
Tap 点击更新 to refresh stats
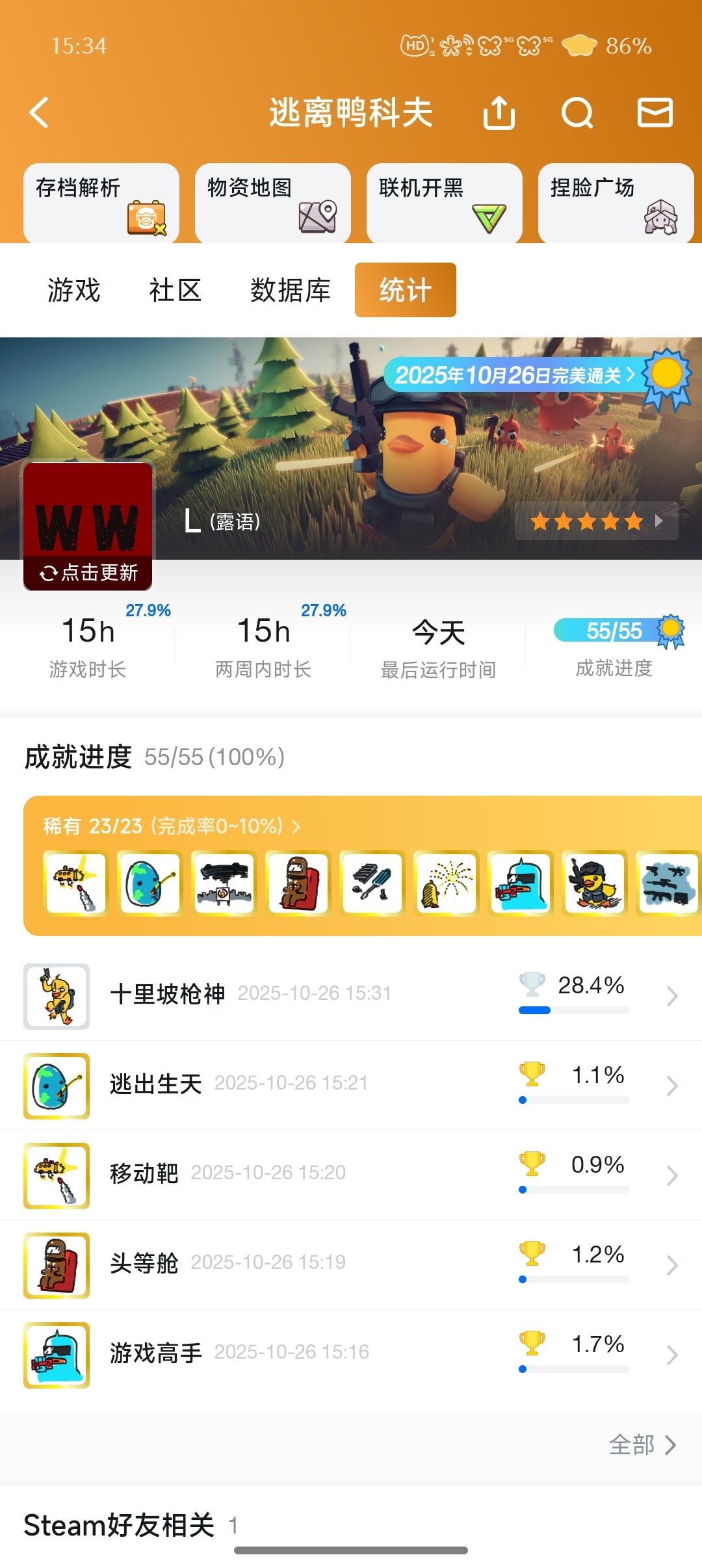88,573
